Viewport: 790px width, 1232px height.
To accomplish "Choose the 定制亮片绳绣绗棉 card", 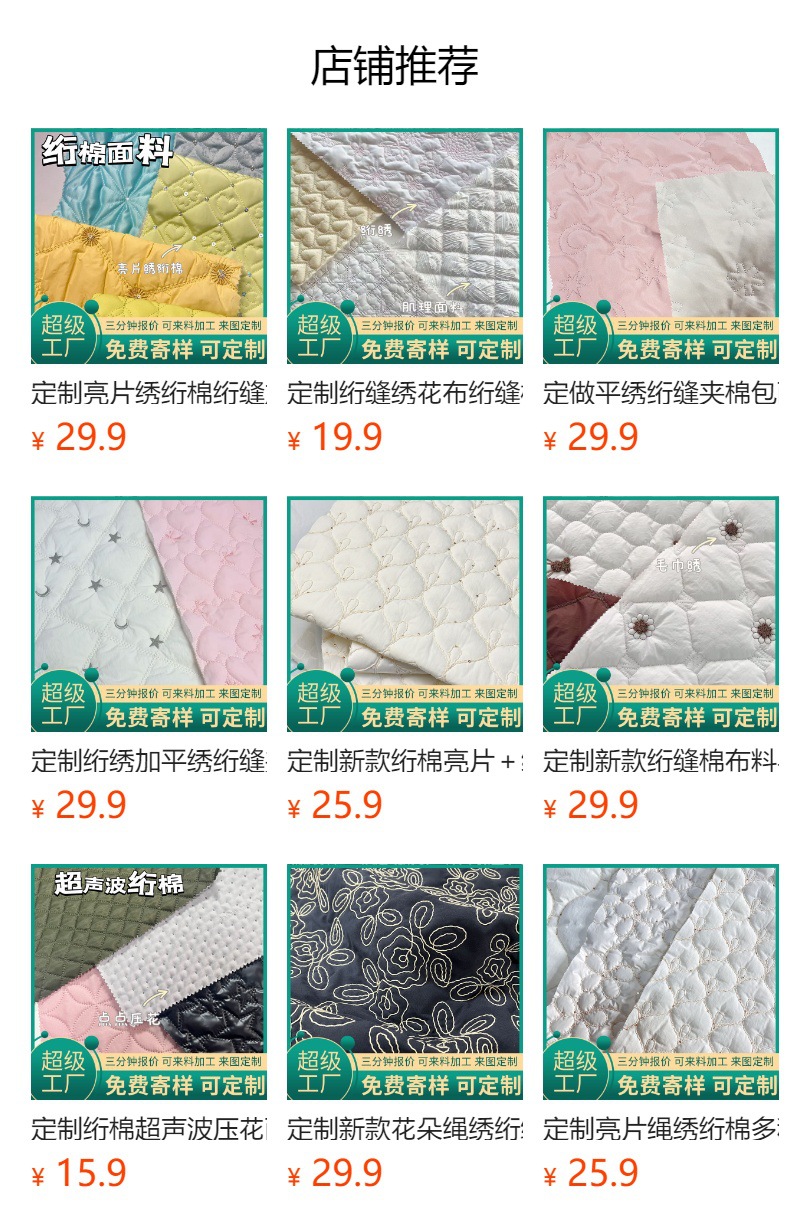I will (x=661, y=982).
